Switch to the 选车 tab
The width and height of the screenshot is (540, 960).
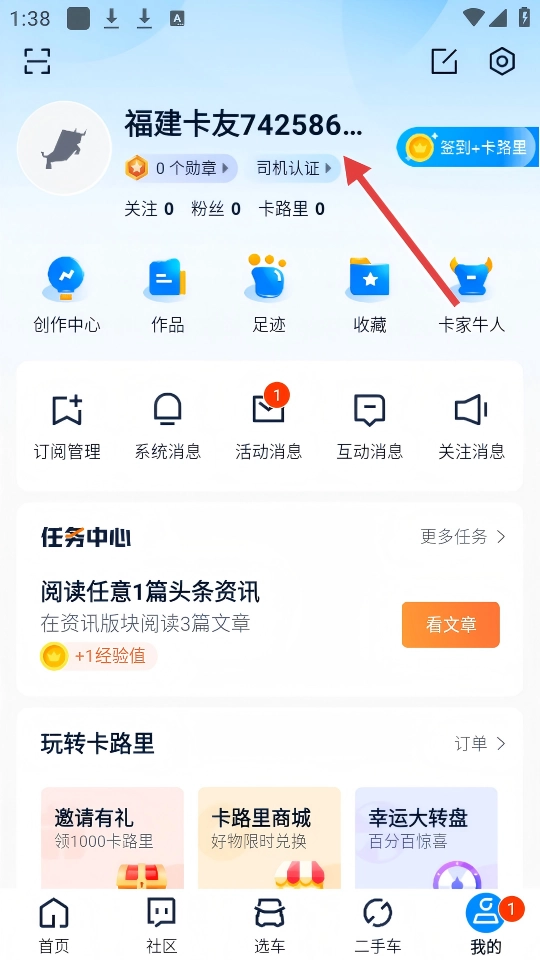pos(269,926)
